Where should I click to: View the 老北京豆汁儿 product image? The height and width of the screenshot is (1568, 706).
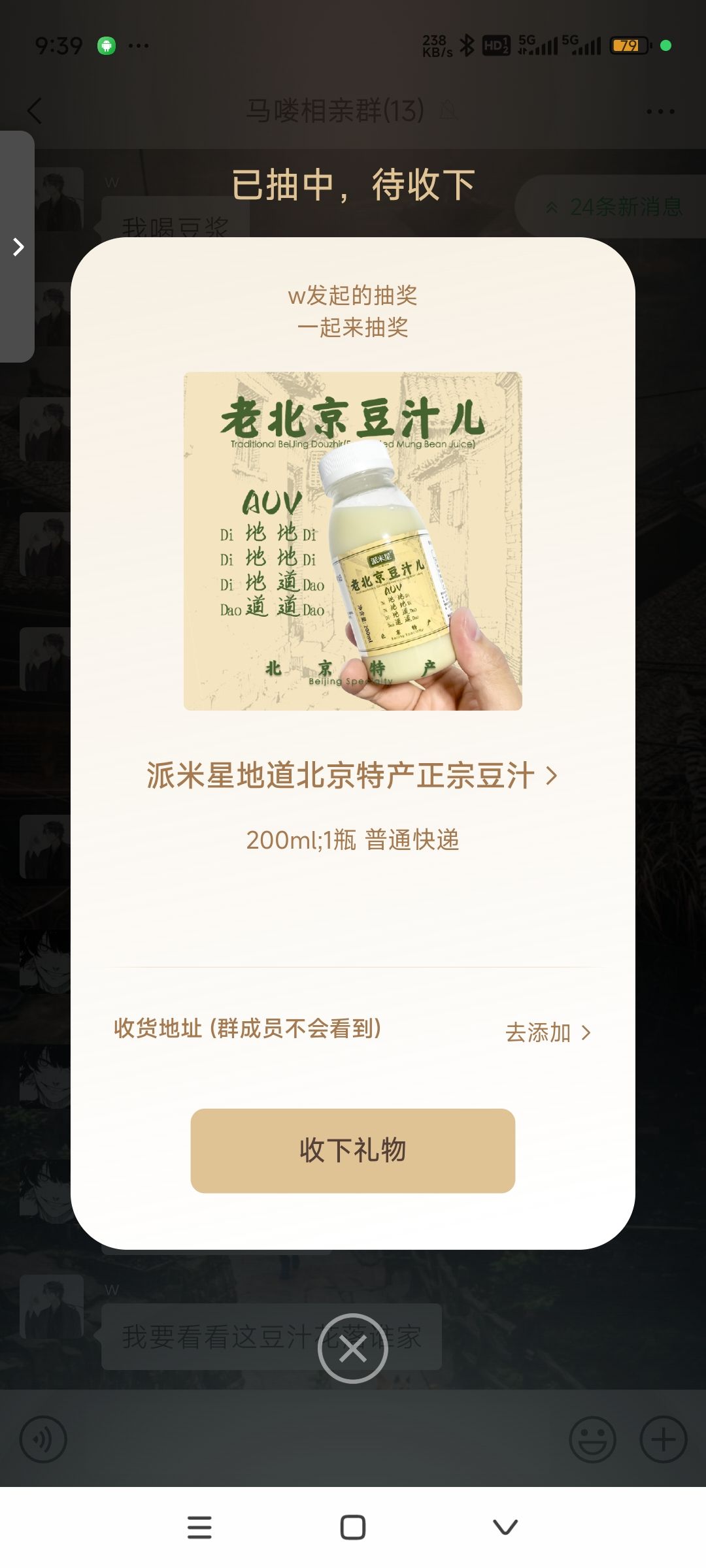pos(353,541)
